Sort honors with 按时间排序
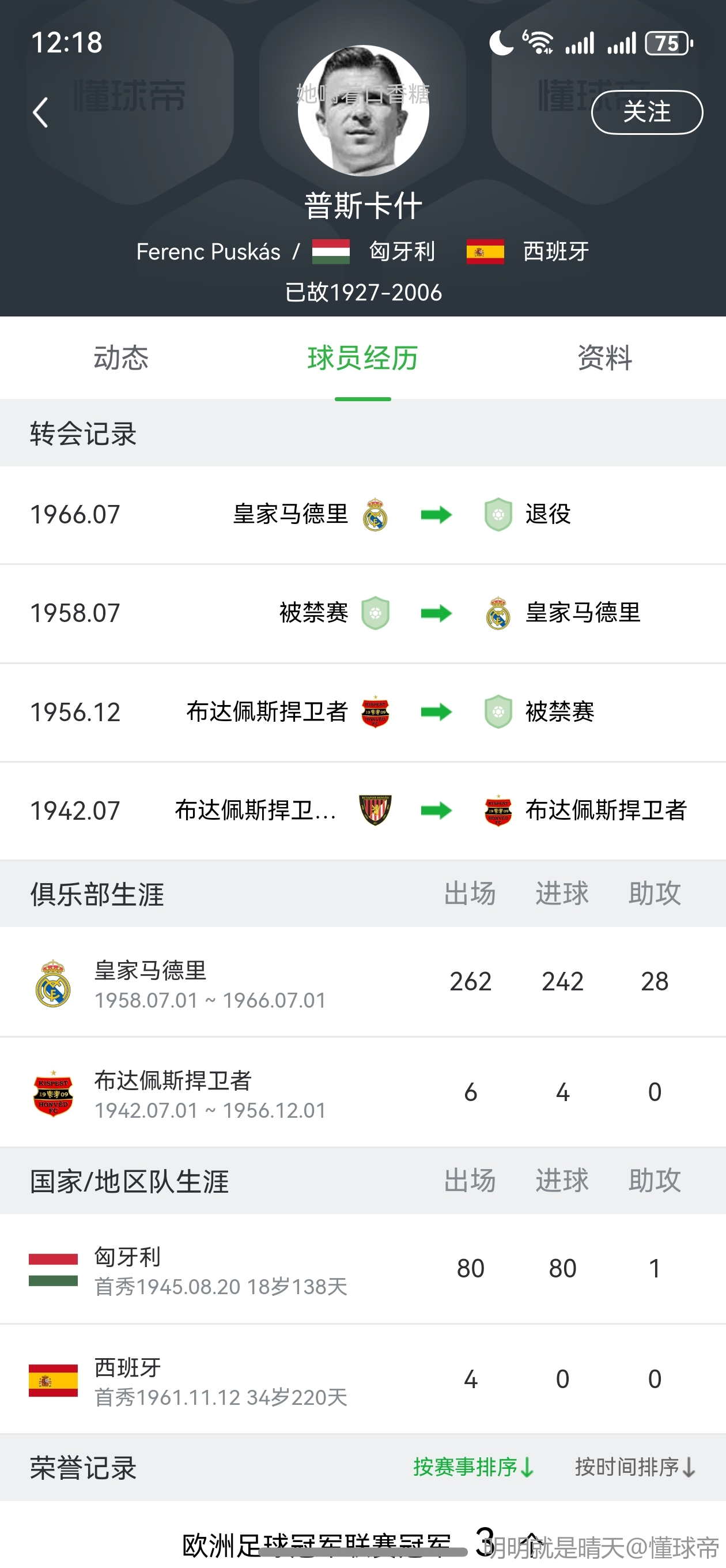Viewport: 726px width, 1568px height. tap(635, 1468)
